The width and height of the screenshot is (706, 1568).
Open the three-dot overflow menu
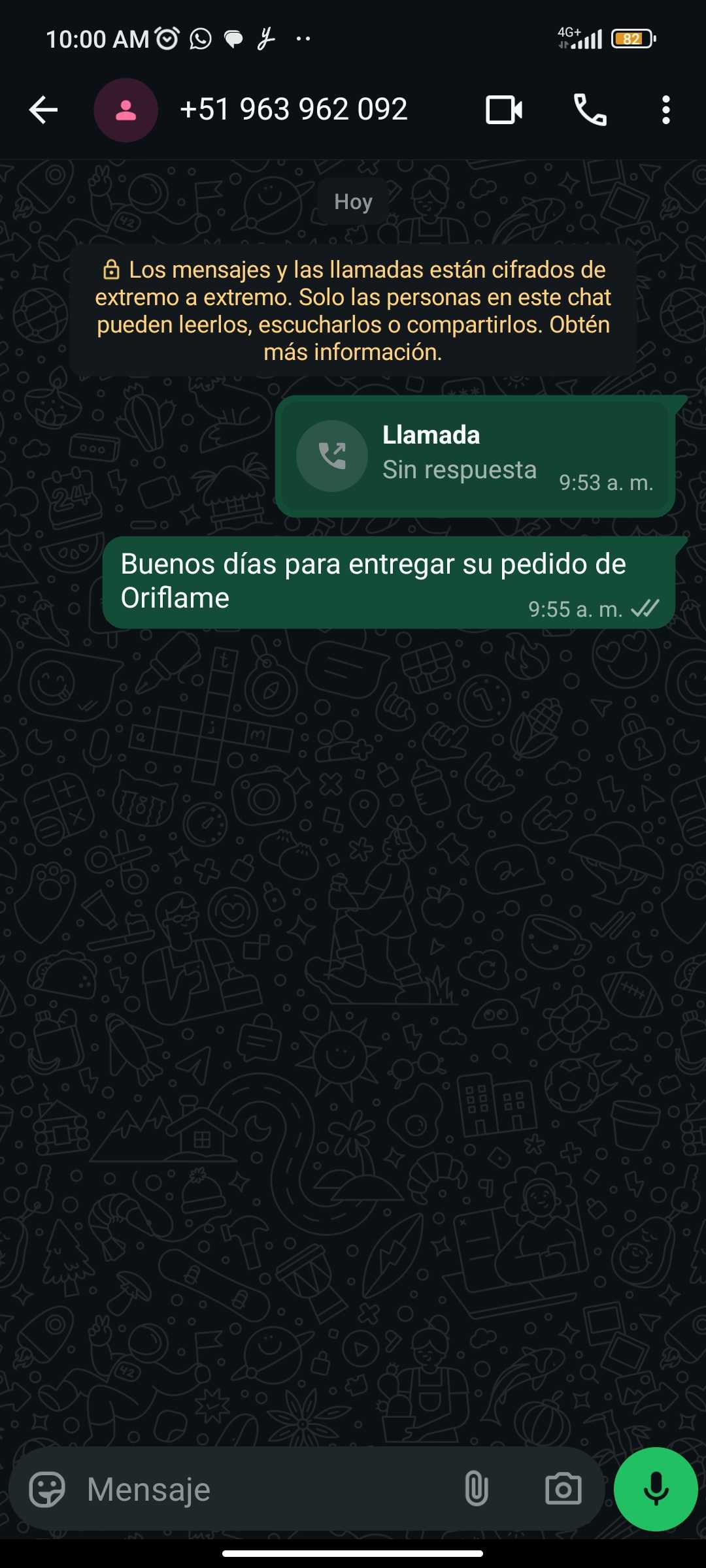(665, 110)
